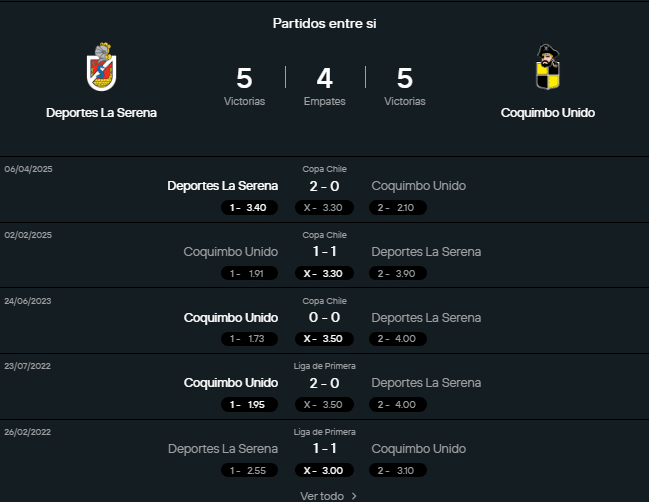Pick away odds 3.90 on the 02/02/2025 match
Screen dimensions: 649x502
398,273
